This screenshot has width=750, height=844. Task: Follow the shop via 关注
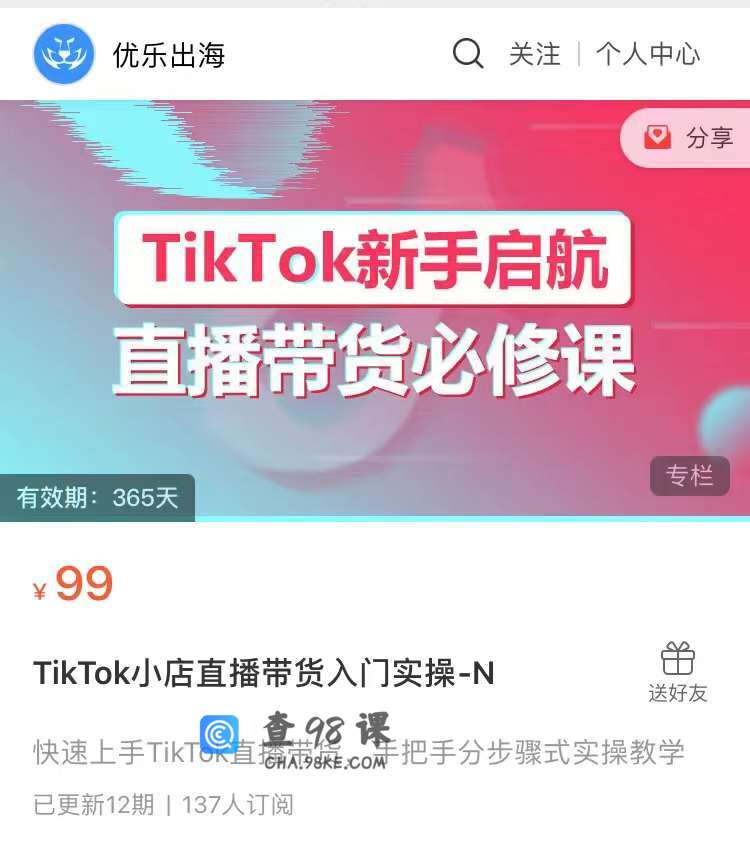[535, 54]
